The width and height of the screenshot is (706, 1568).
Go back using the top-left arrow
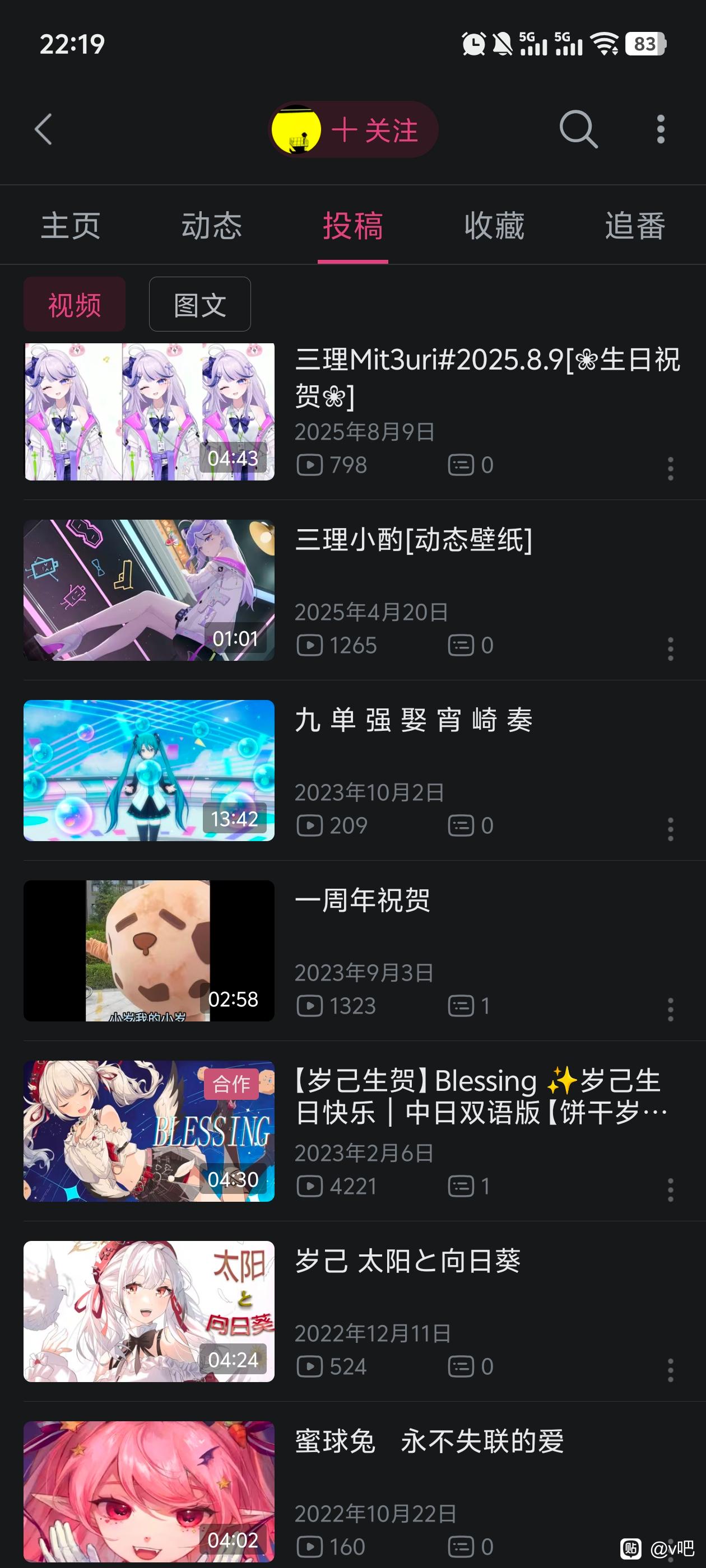tap(44, 130)
